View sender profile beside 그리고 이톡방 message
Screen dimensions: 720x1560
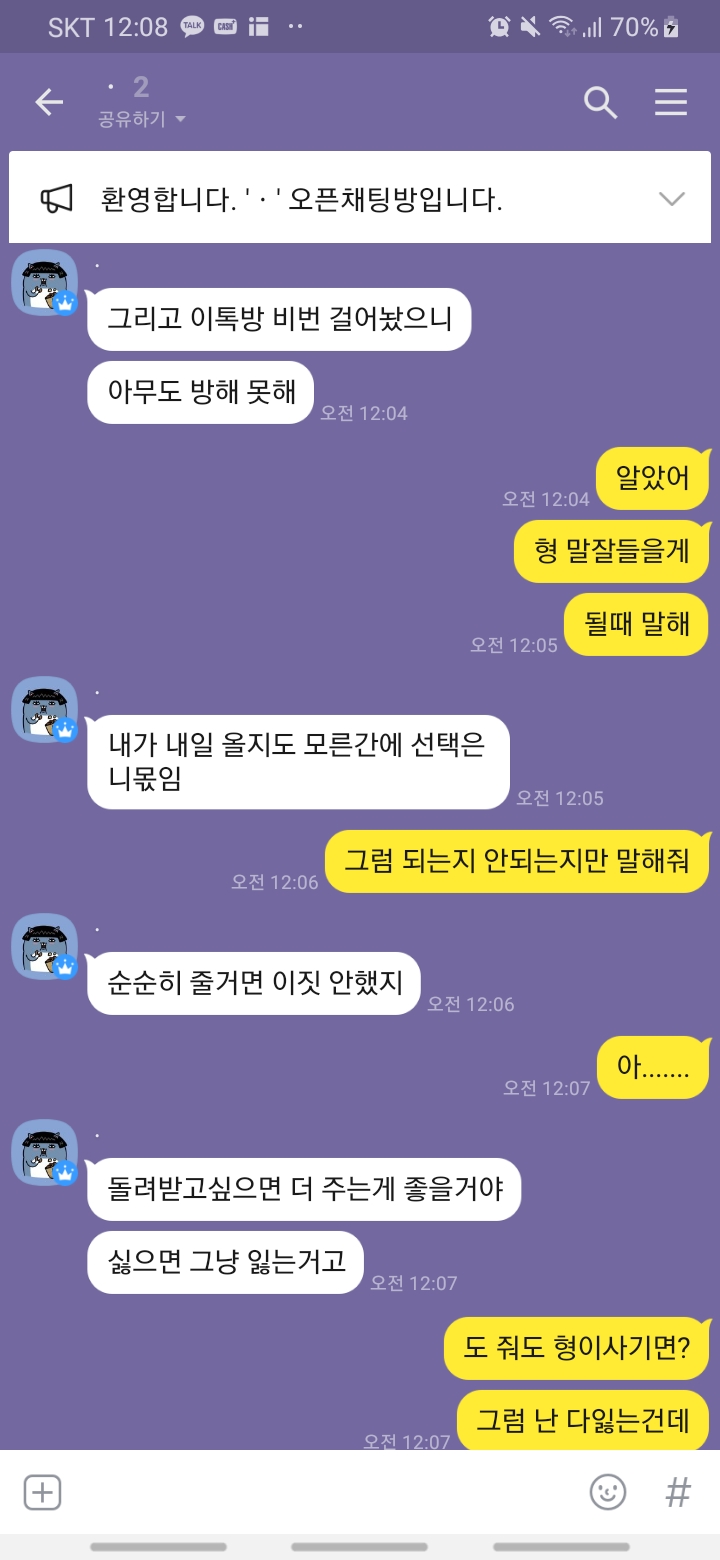click(45, 282)
